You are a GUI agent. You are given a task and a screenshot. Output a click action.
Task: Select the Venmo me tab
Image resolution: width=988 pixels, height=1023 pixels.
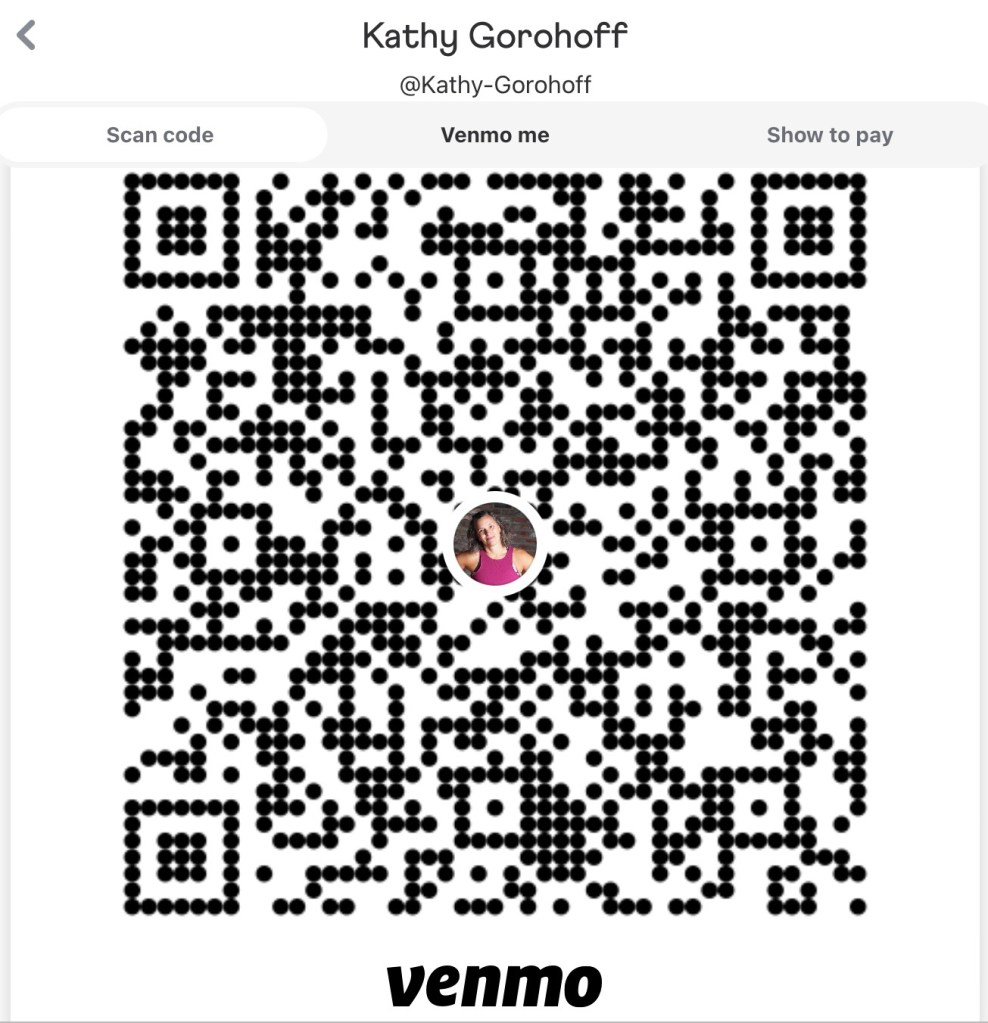(x=495, y=135)
